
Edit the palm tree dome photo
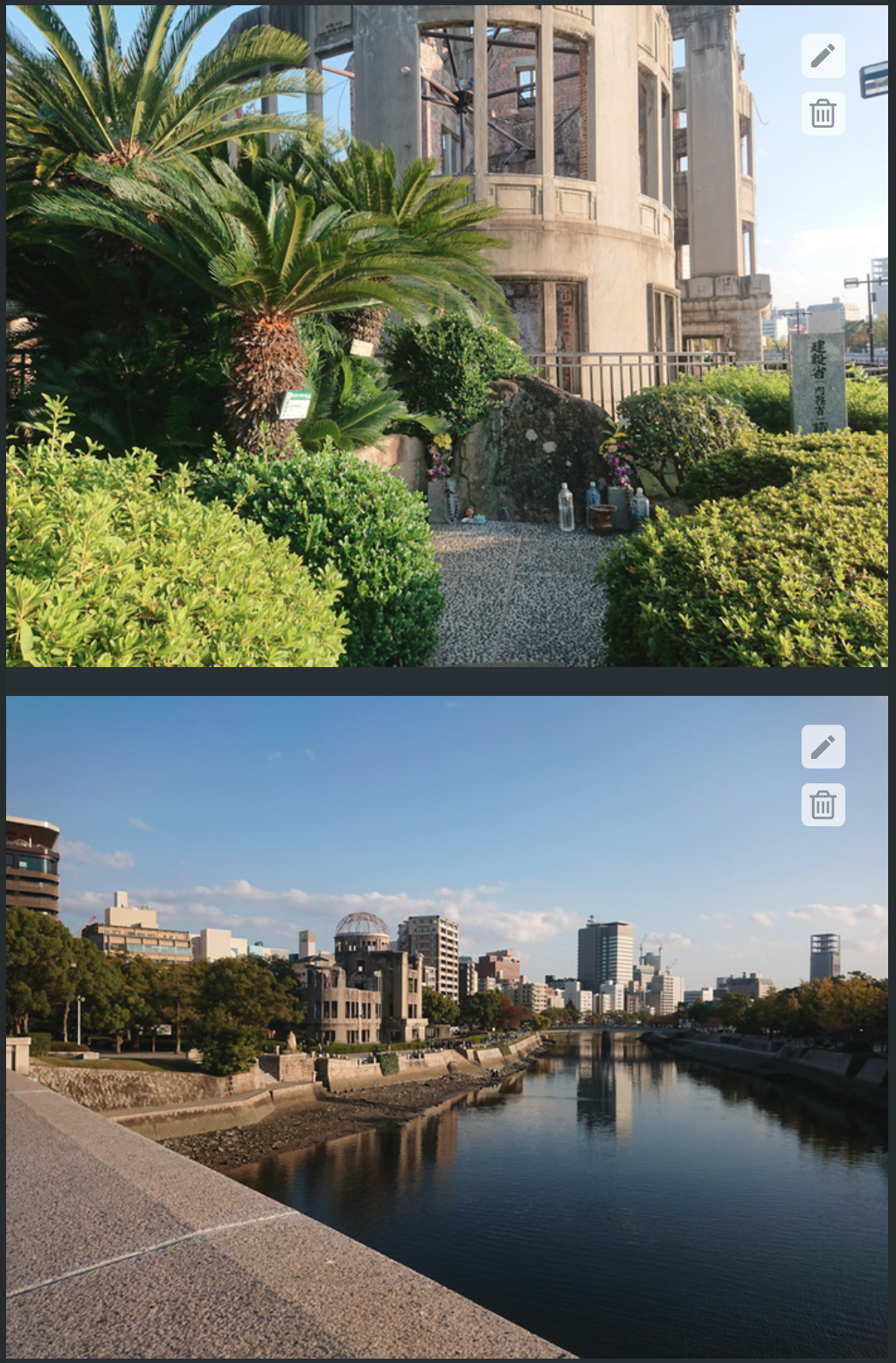point(823,56)
